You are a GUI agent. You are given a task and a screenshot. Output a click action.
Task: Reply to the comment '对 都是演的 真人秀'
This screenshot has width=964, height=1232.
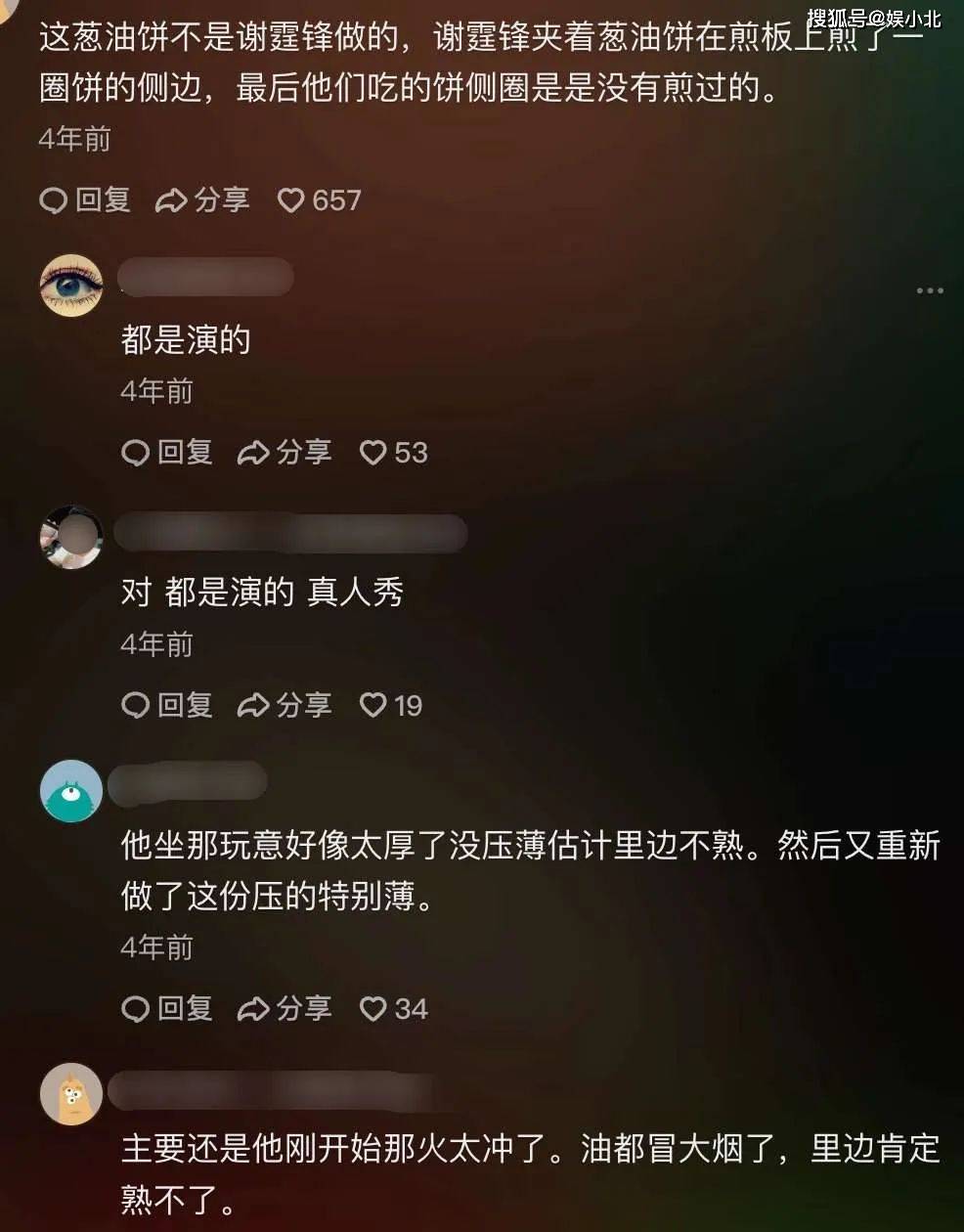pyautogui.click(x=167, y=705)
